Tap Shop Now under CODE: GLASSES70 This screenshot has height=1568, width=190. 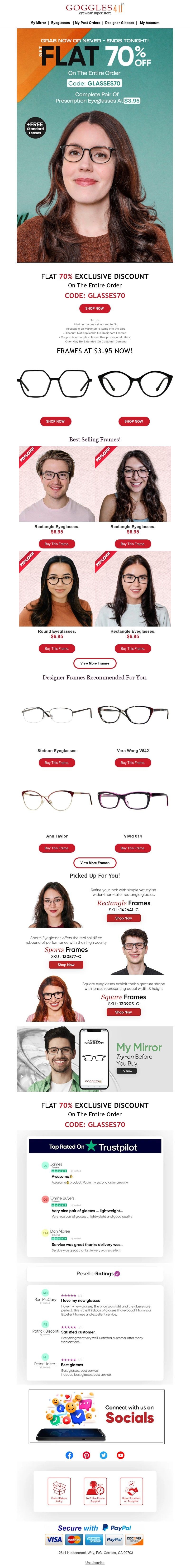(94, 309)
